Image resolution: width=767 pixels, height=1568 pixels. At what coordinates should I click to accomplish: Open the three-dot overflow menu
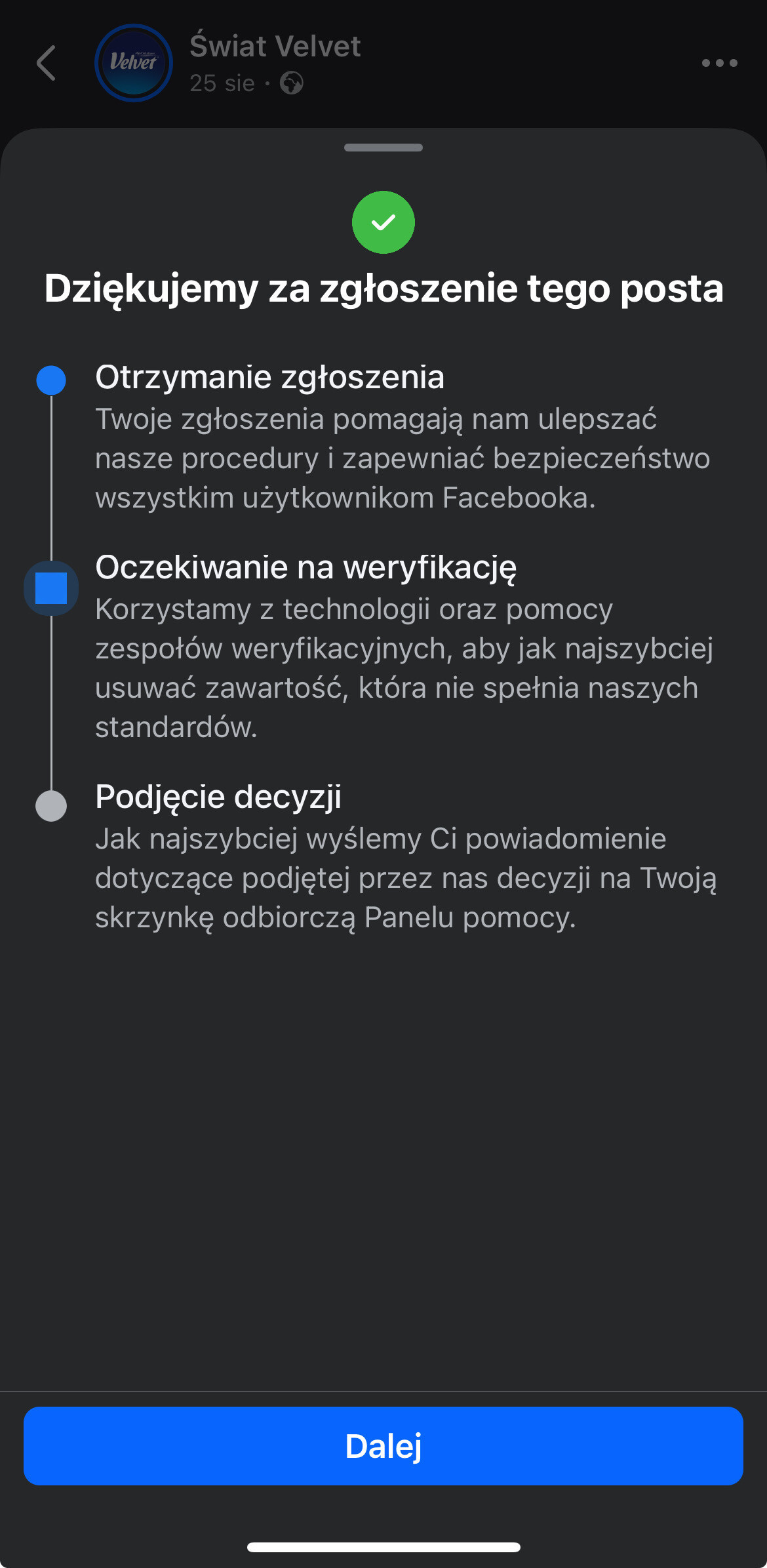[719, 63]
